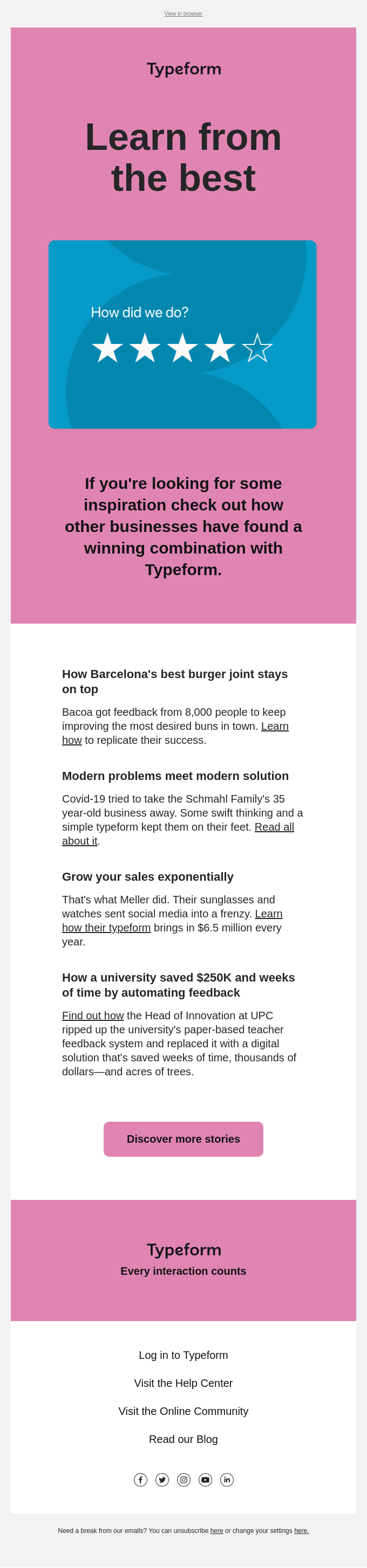Open Typeform's LinkedIn icon

click(227, 1480)
